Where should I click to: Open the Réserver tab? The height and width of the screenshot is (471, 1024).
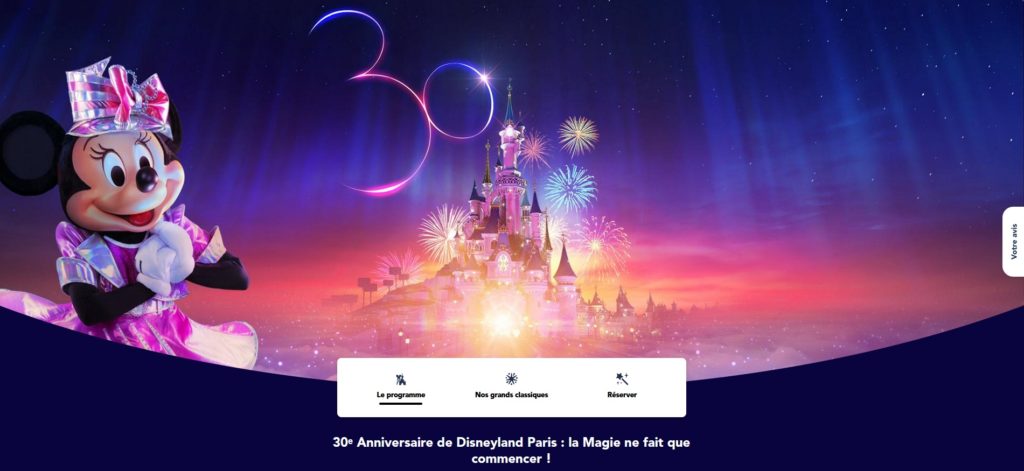coord(621,388)
